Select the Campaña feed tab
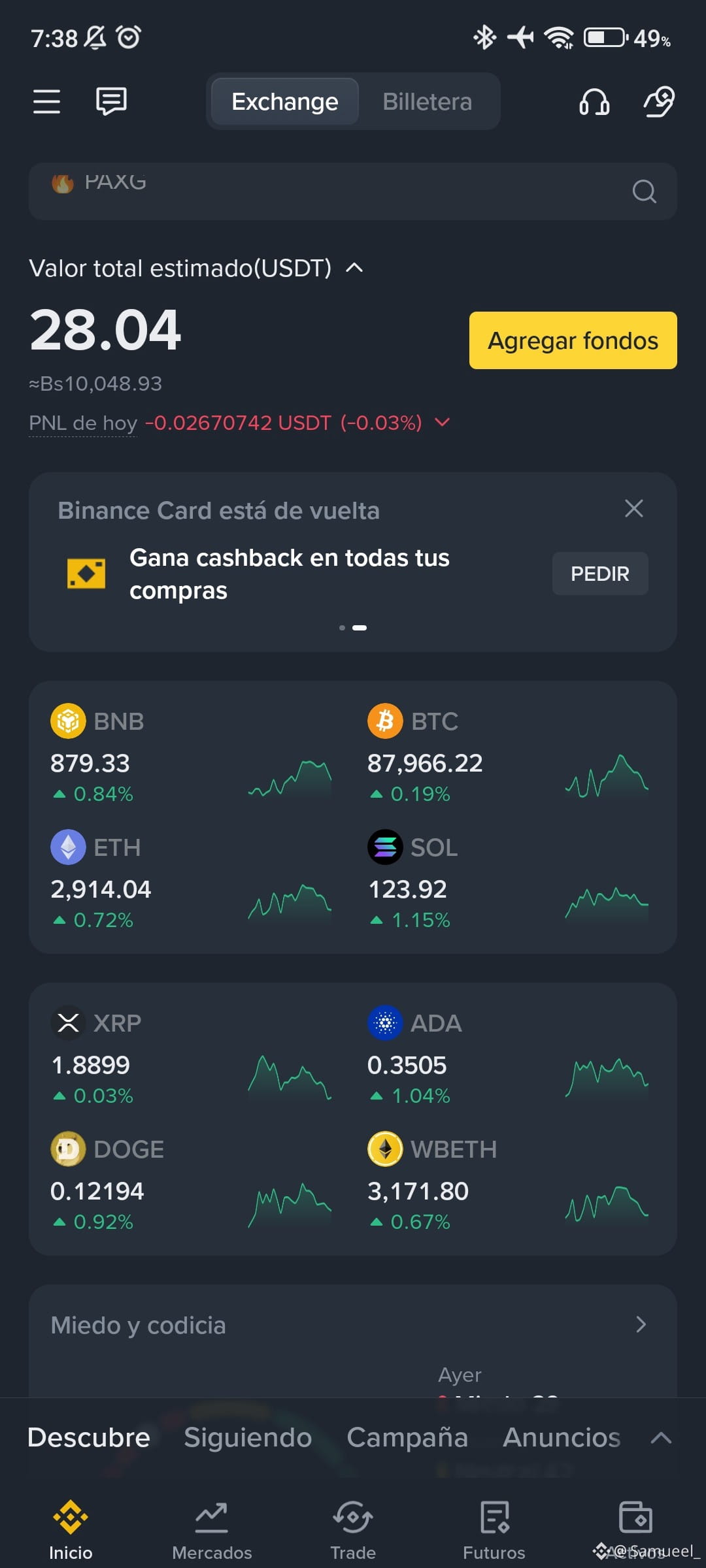This screenshot has height=1568, width=706. click(407, 1437)
